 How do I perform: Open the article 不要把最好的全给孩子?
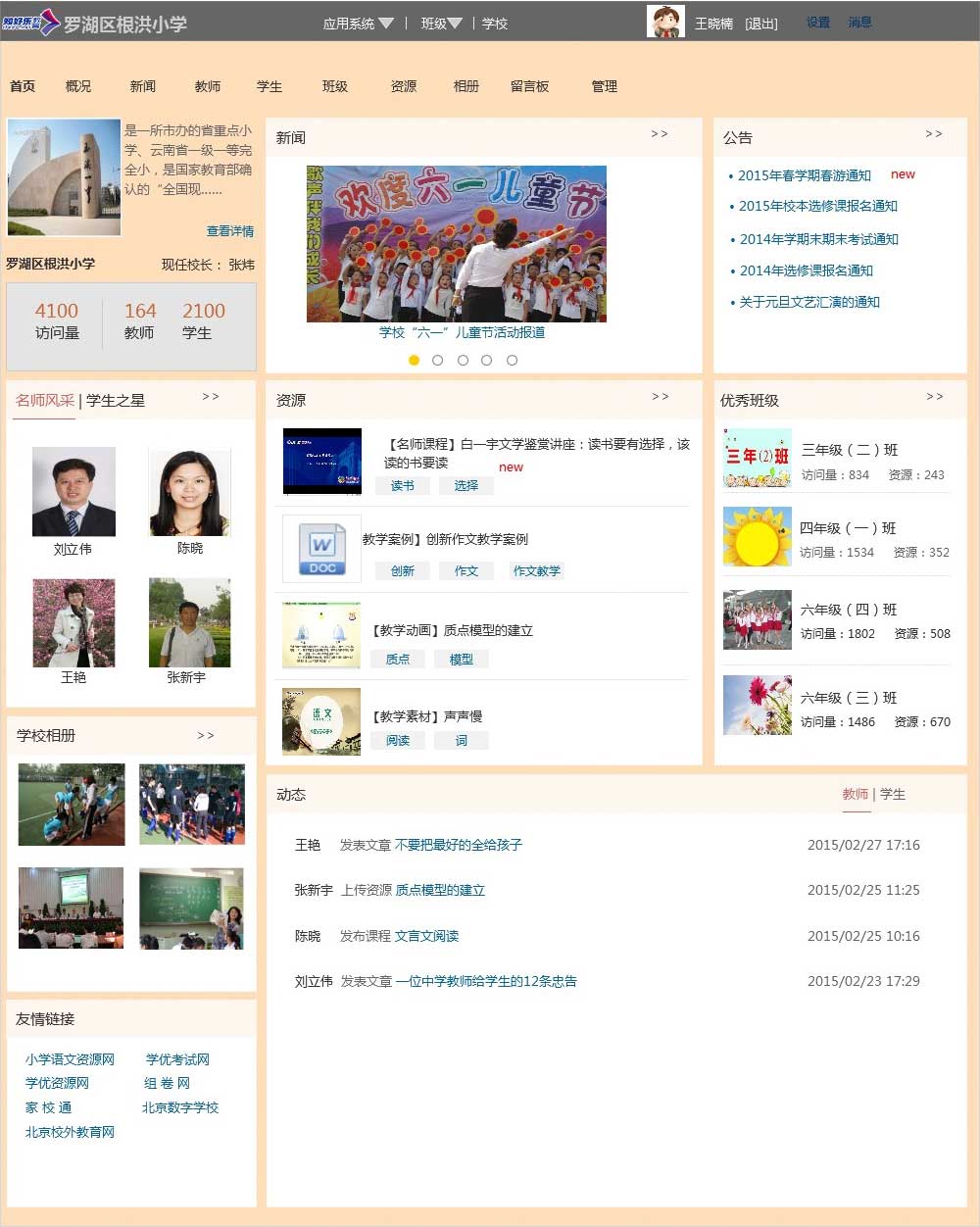click(x=459, y=845)
